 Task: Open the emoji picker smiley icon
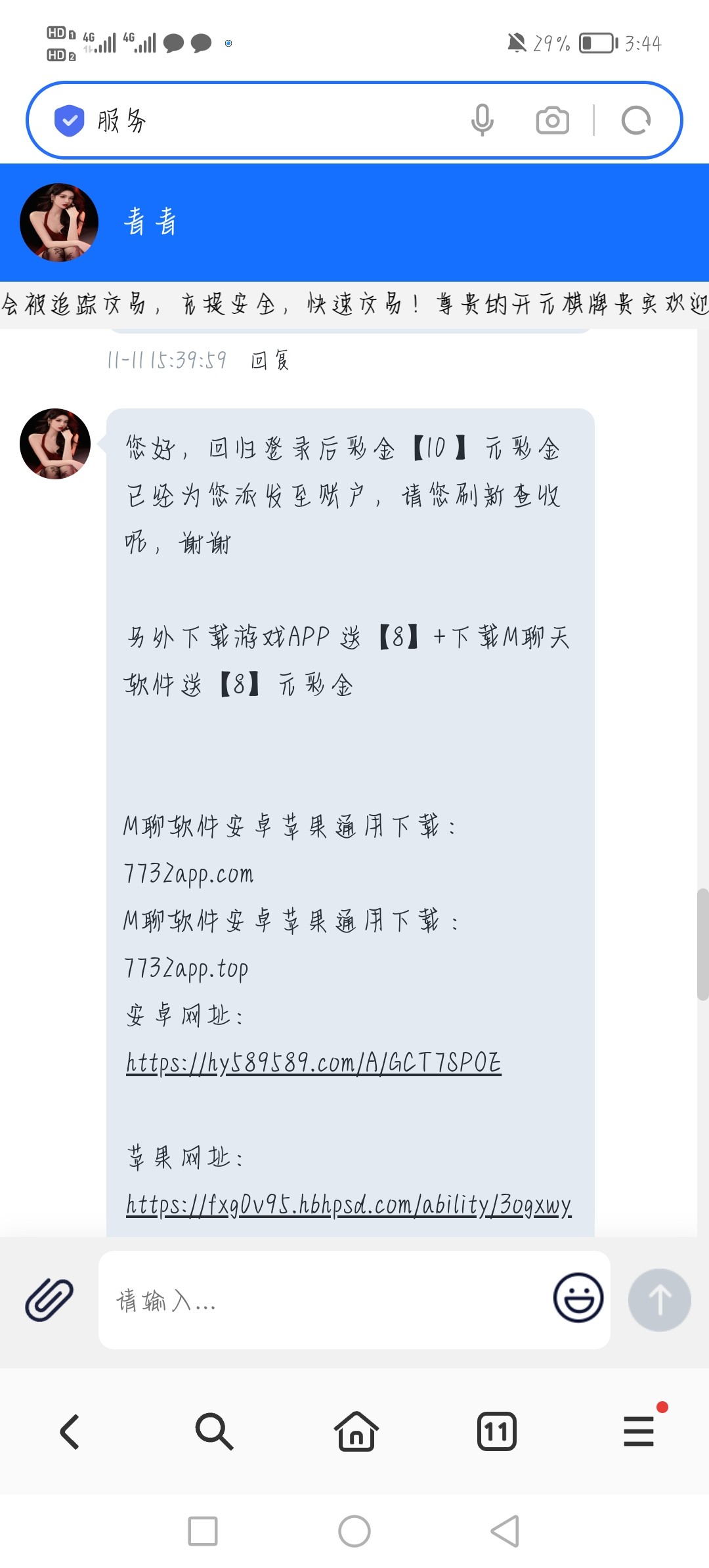[578, 1298]
